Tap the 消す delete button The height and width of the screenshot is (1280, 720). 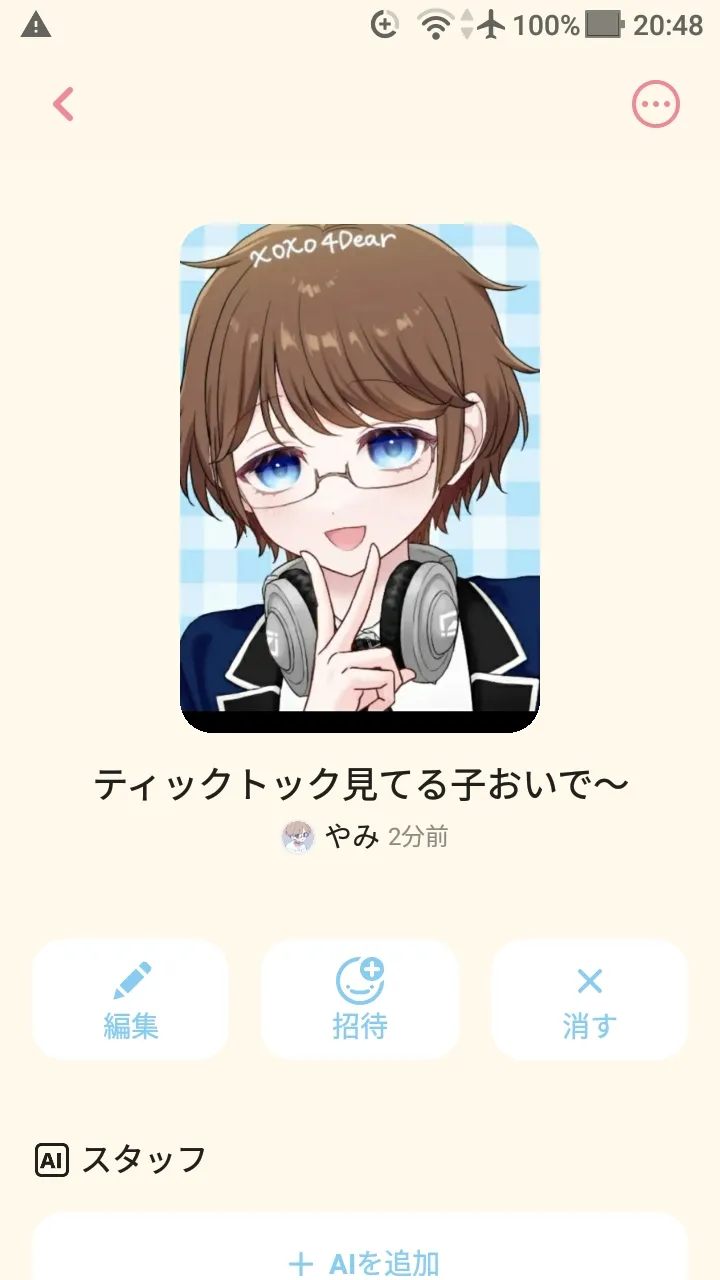pyautogui.click(x=590, y=999)
